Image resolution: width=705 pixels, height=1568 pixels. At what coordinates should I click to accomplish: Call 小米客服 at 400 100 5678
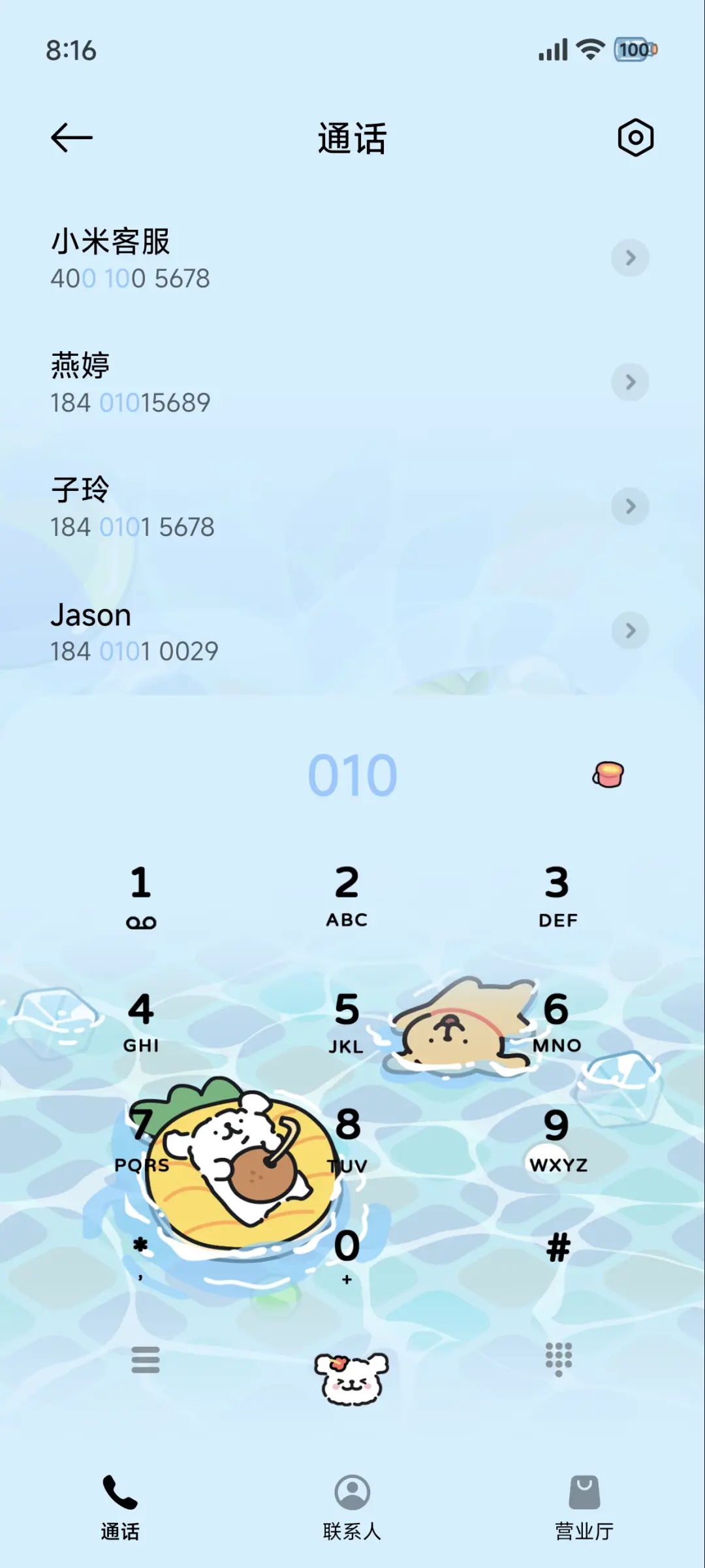click(x=261, y=258)
